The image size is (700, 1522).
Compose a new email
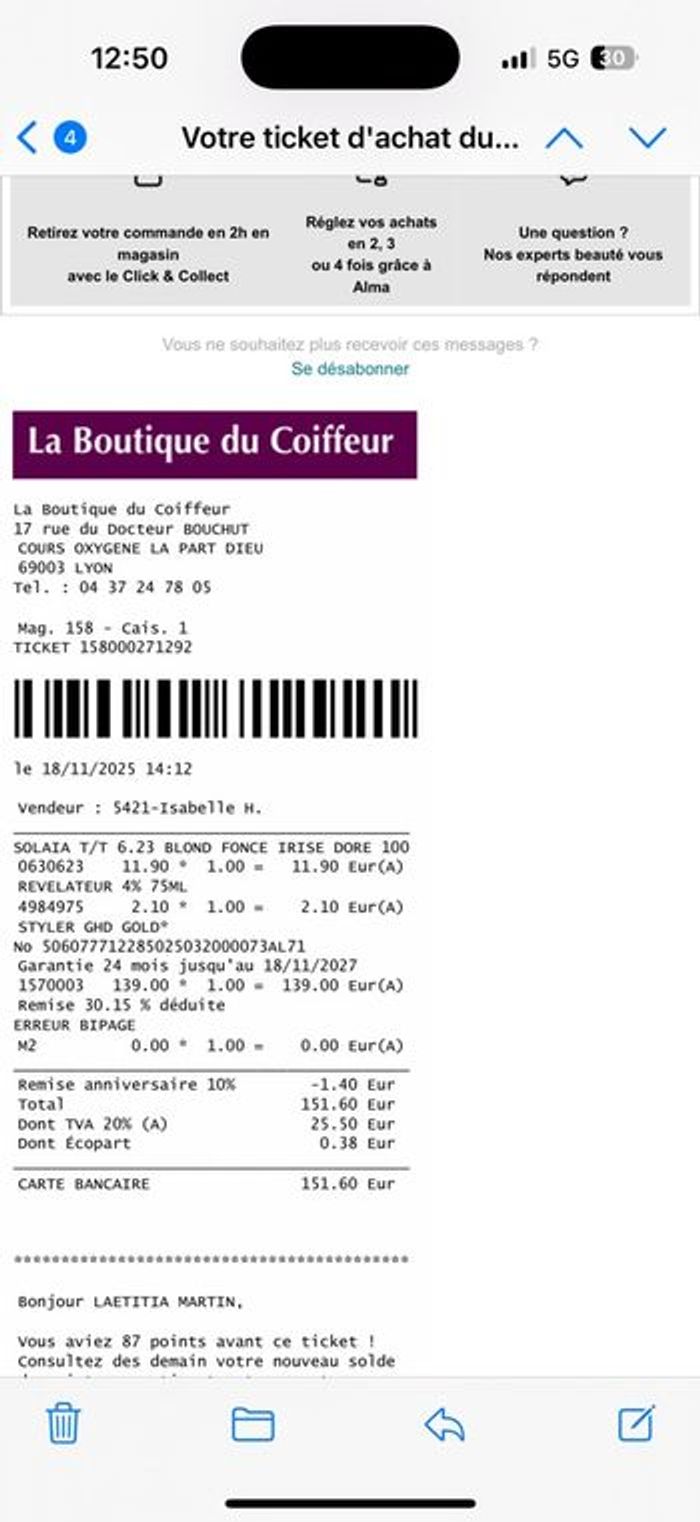pos(636,1422)
